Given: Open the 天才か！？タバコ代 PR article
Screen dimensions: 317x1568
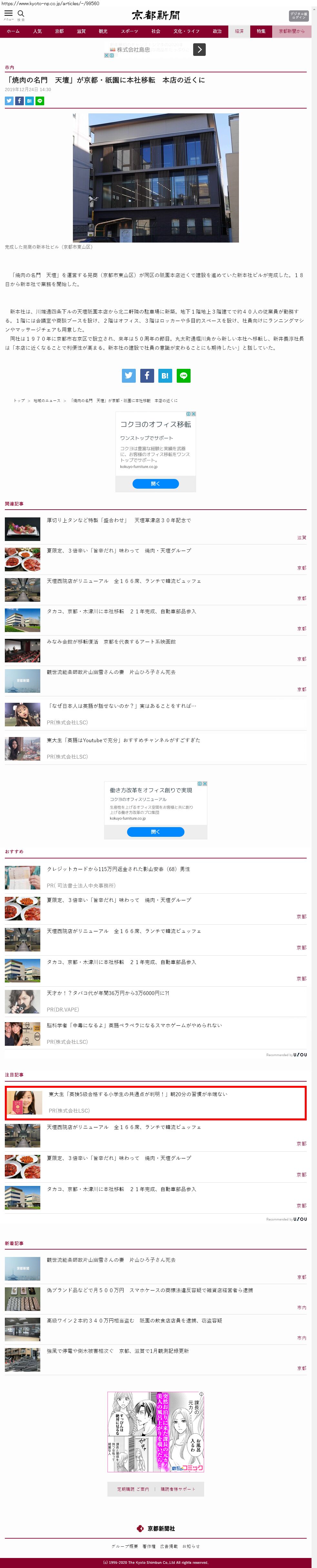Looking at the screenshot, I should tap(108, 993).
